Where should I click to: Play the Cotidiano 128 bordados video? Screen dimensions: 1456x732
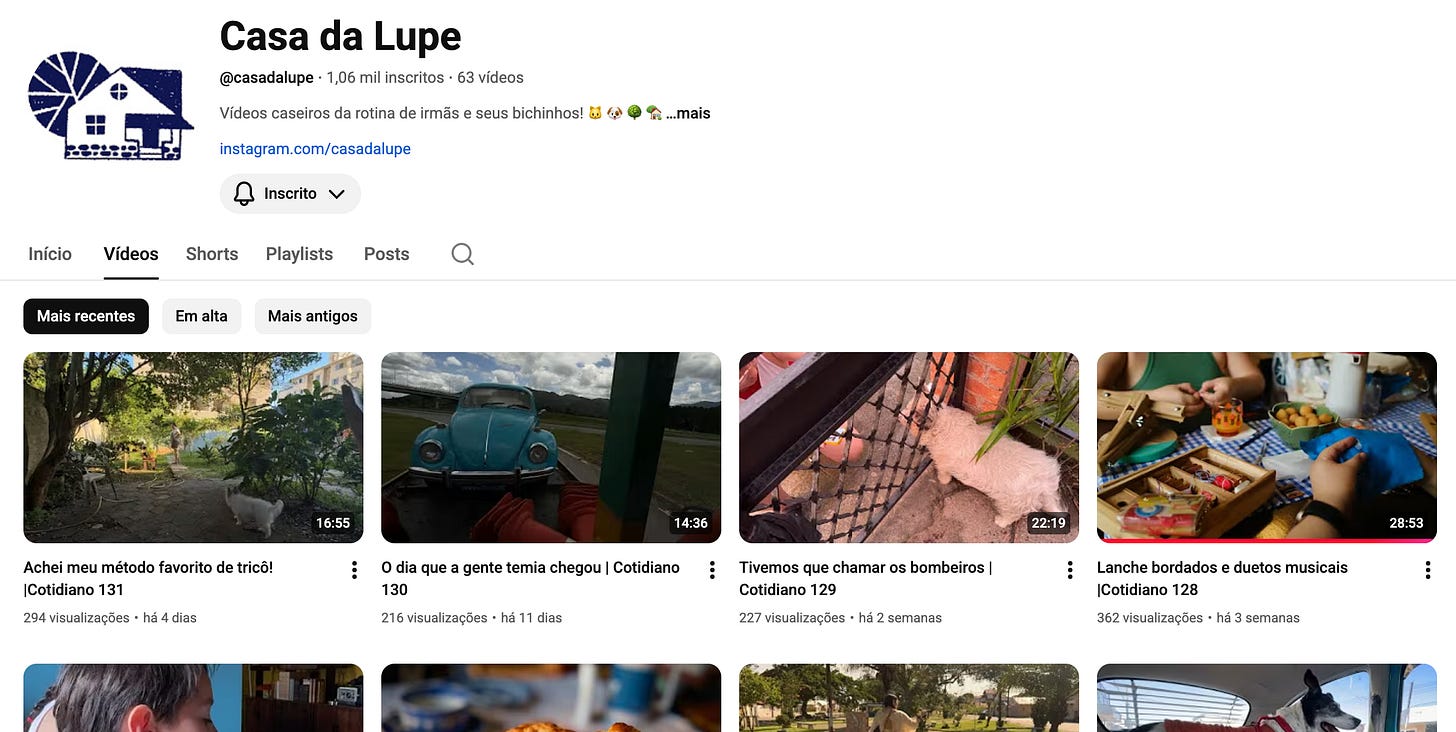point(1267,447)
